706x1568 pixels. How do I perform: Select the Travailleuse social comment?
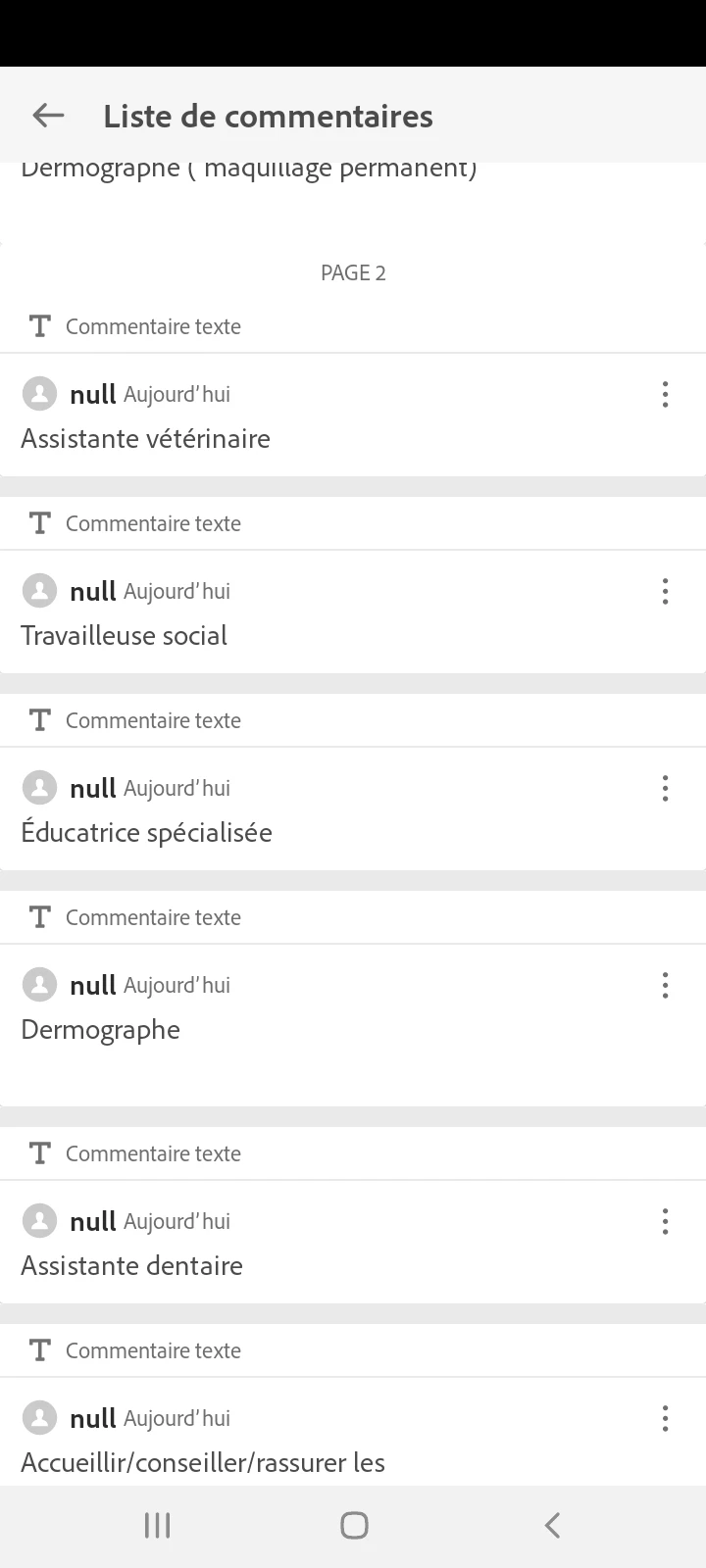(x=124, y=636)
